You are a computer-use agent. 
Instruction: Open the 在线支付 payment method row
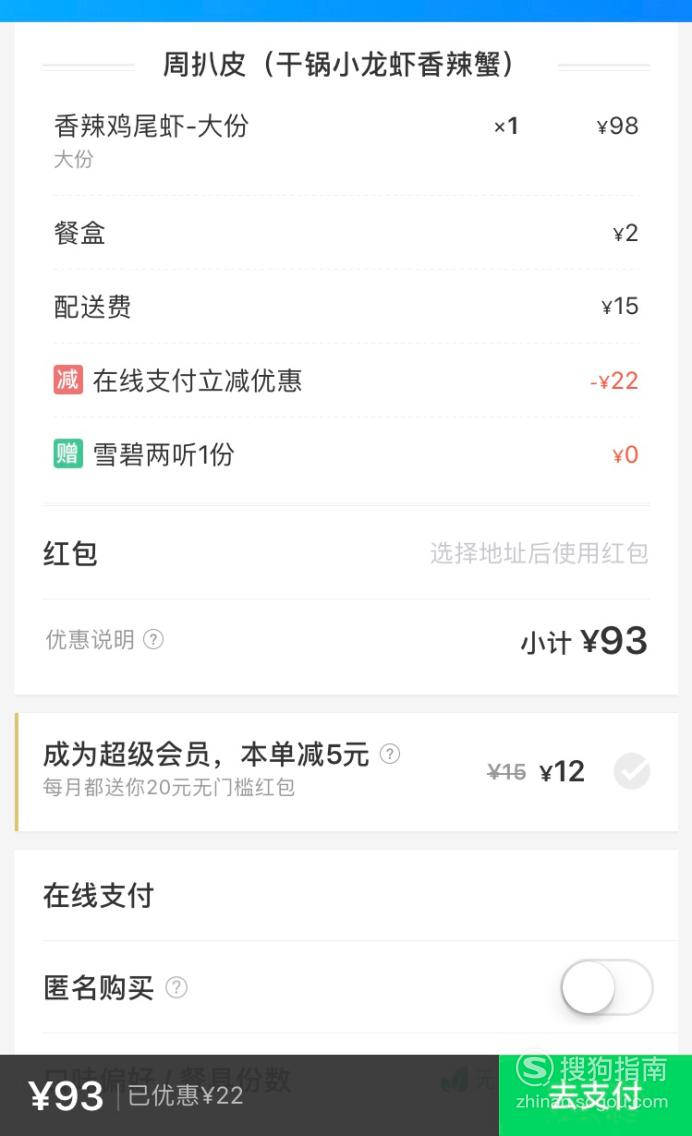pos(346,896)
